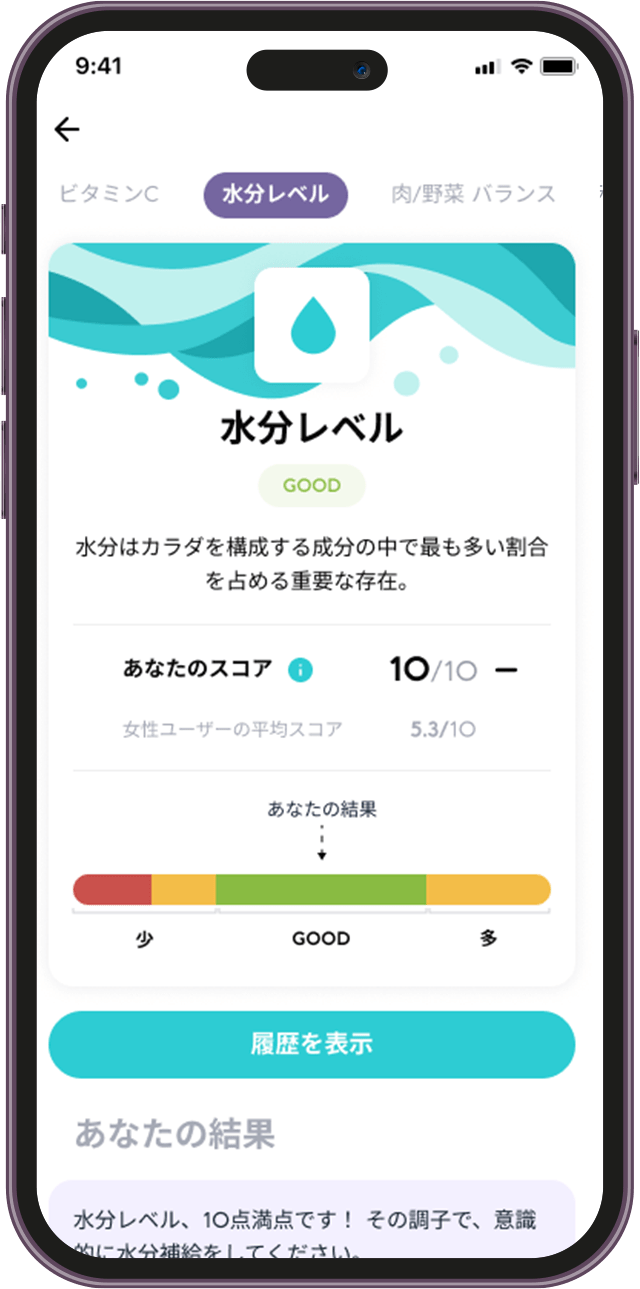Image resolution: width=640 pixels, height=1289 pixels.
Task: Show history with the 履歴を表示 button
Action: [x=312, y=1044]
